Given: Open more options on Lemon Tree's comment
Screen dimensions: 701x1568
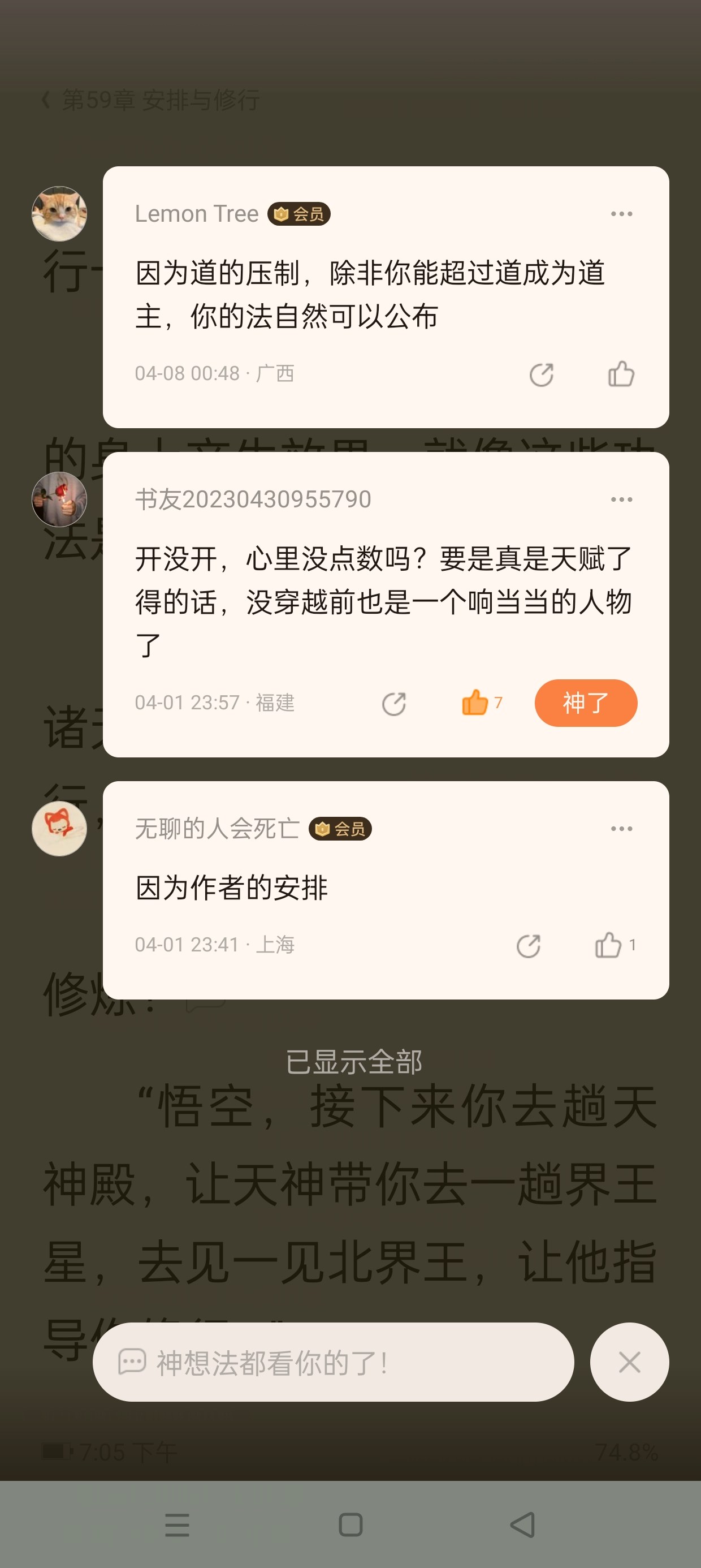Looking at the screenshot, I should 621,214.
